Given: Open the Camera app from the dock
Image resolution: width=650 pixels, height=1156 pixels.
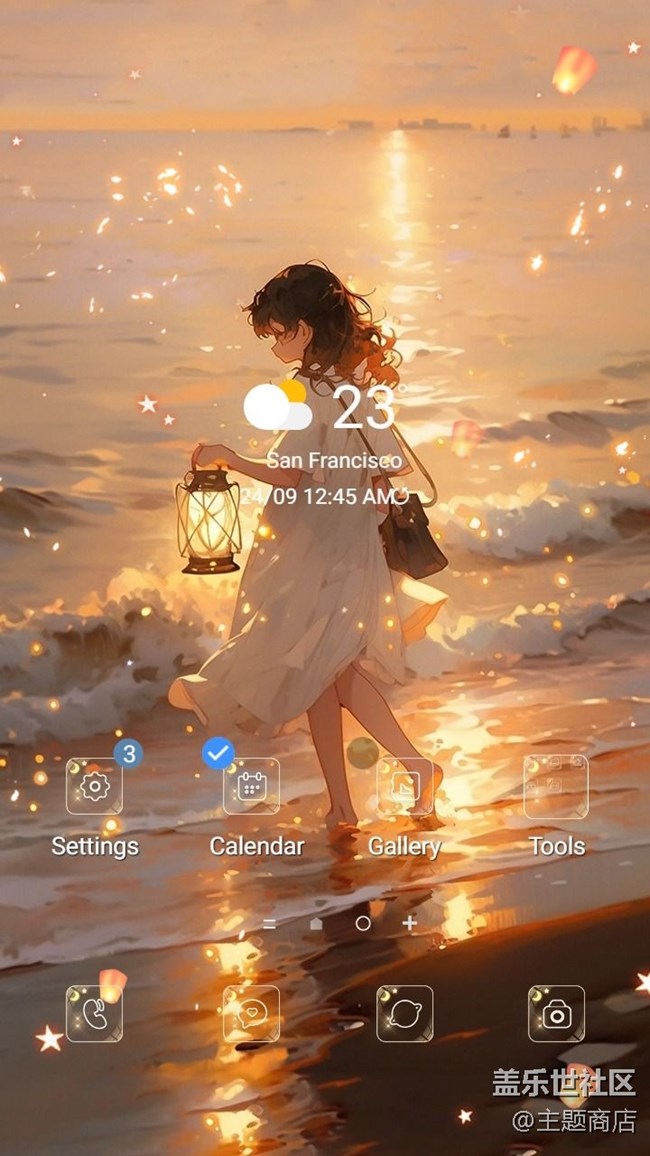Looking at the screenshot, I should [x=556, y=1014].
